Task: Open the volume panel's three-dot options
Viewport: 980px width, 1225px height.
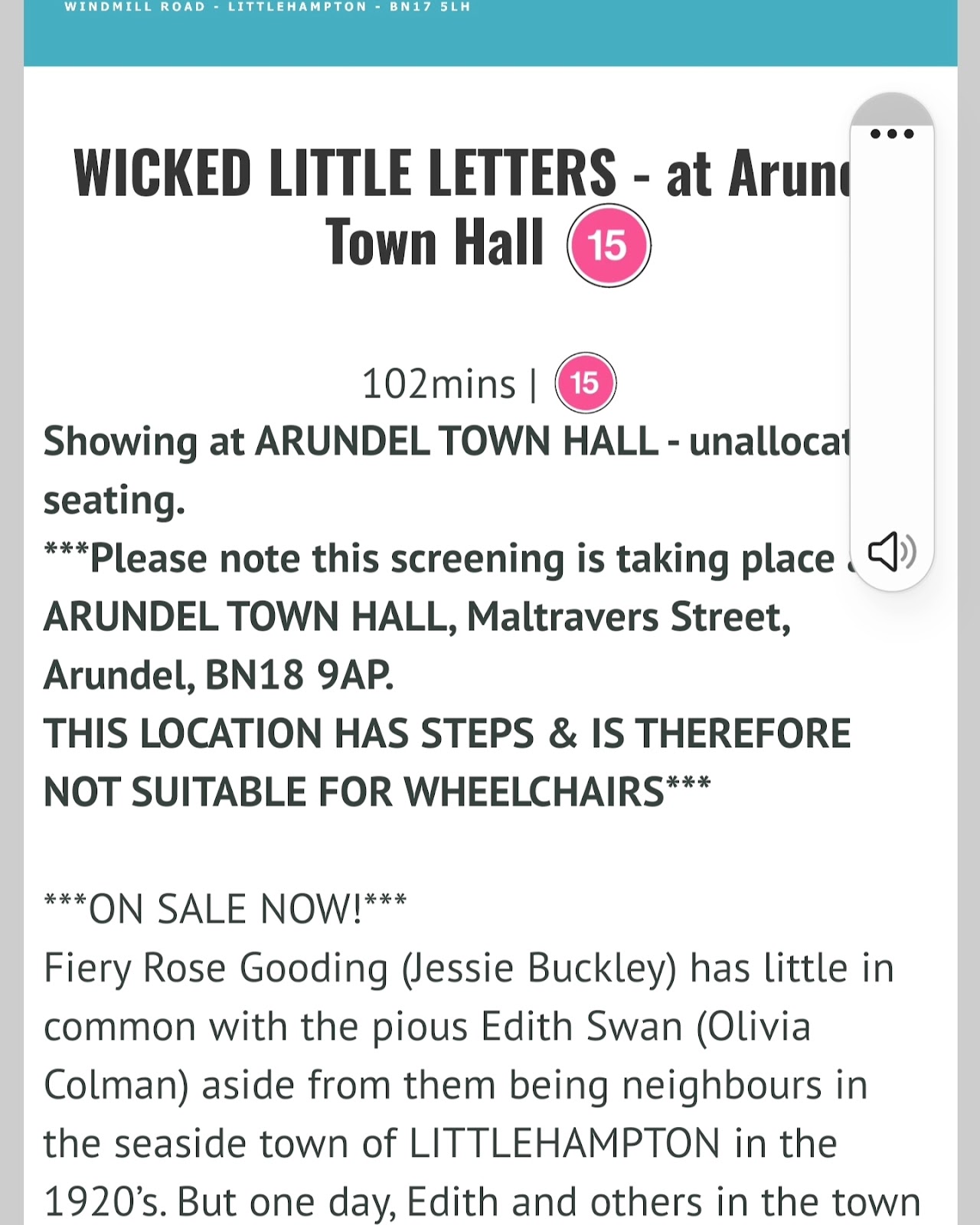Action: click(x=892, y=134)
